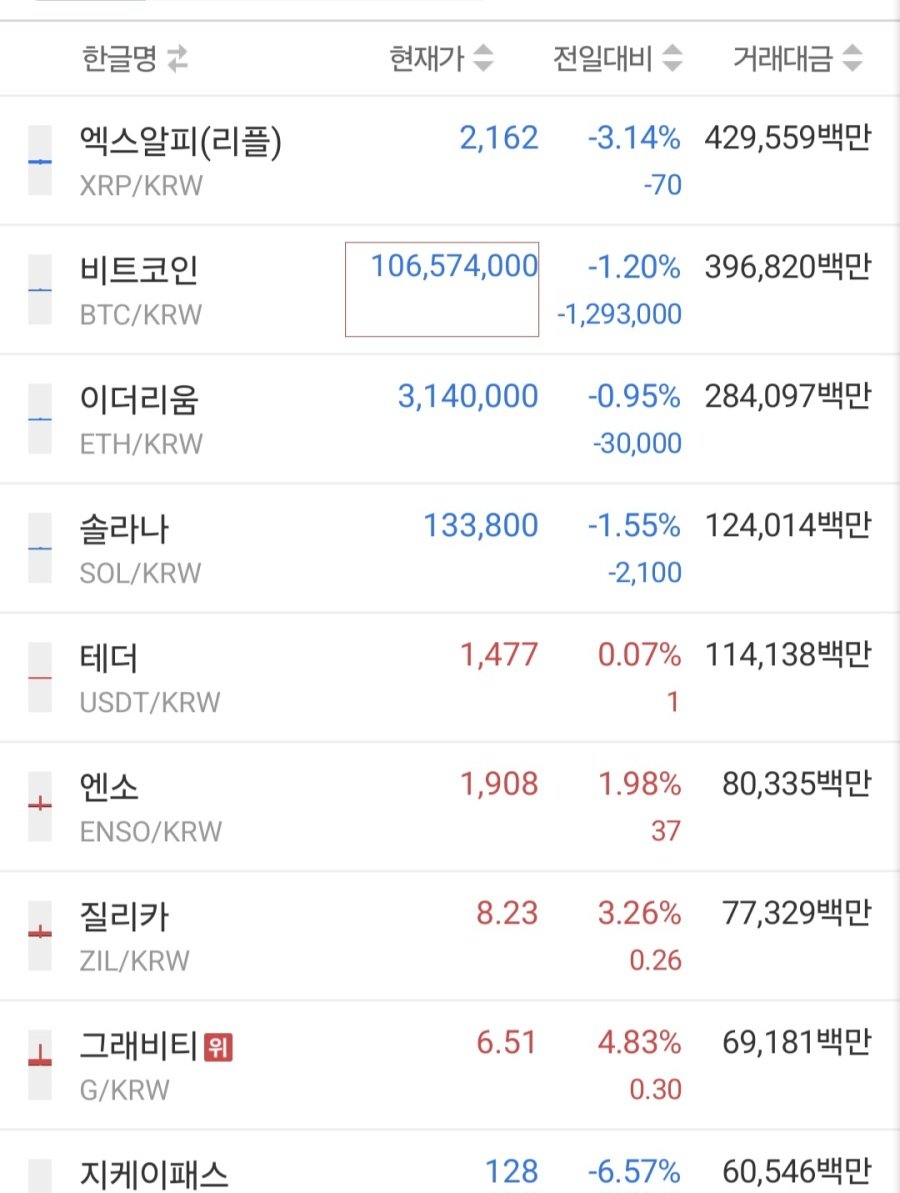Viewport: 900px width, 1193px height.
Task: Click the mini chart icon for 그래비티
Action: pyautogui.click(x=38, y=1063)
